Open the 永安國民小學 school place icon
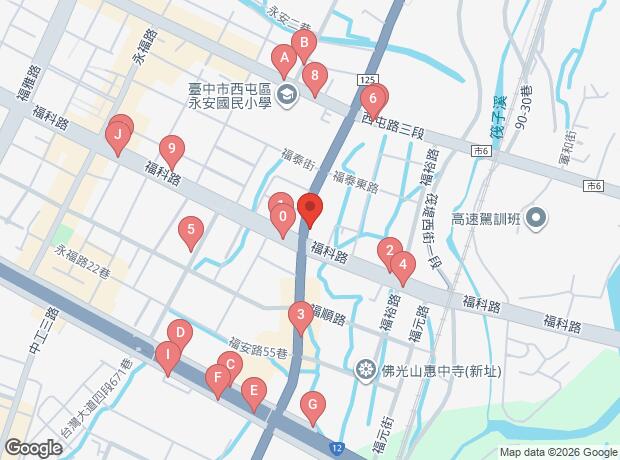 (288, 95)
